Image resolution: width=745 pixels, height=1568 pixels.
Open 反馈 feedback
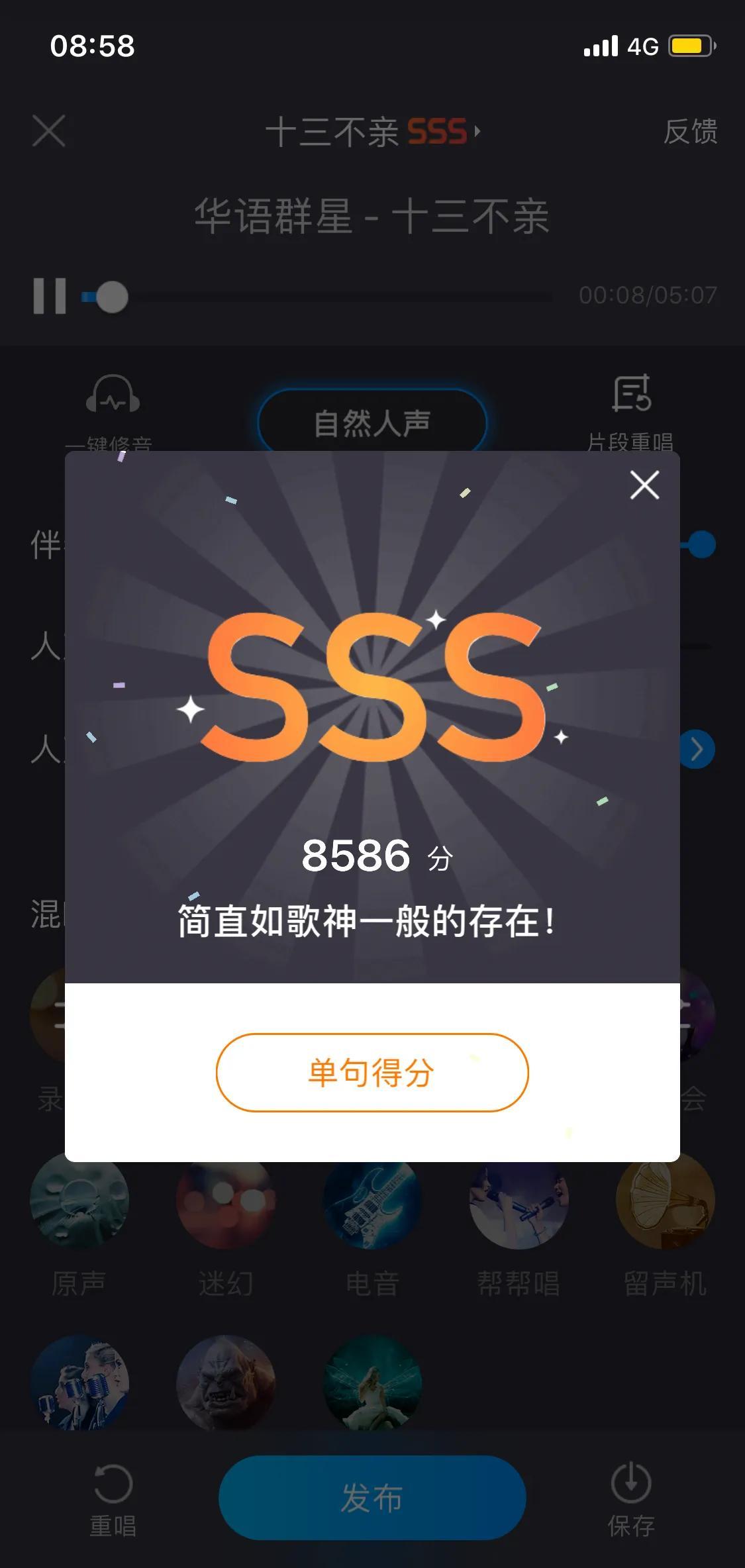pyautogui.click(x=690, y=131)
